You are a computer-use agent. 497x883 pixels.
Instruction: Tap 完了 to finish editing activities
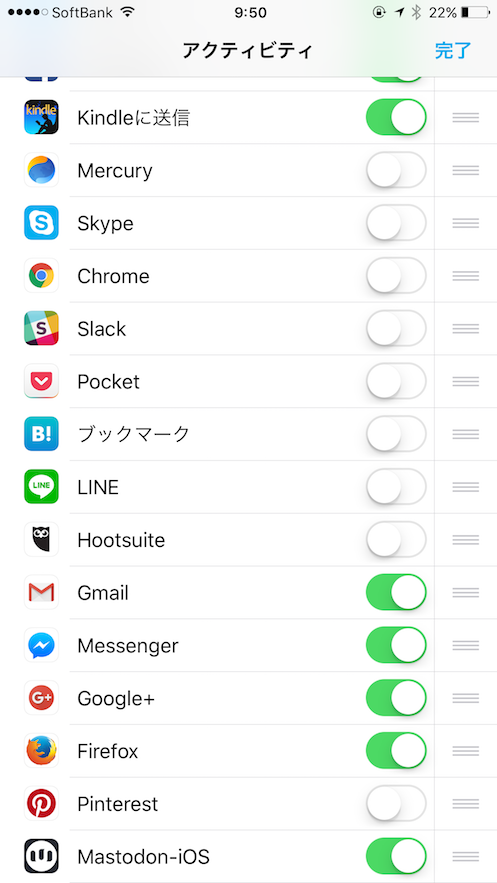click(453, 51)
